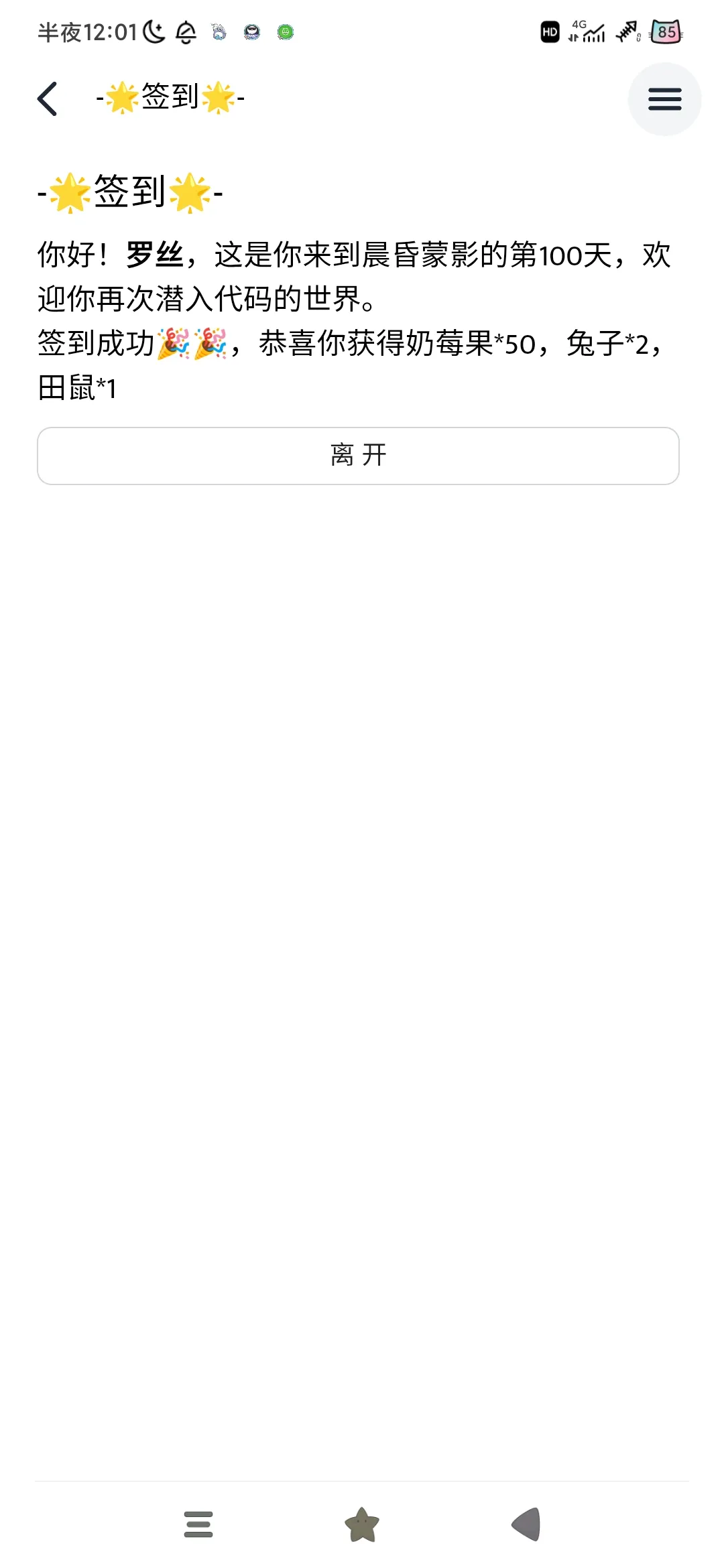Go home using the star button
This screenshot has width=724, height=1568.
pyautogui.click(x=362, y=1524)
